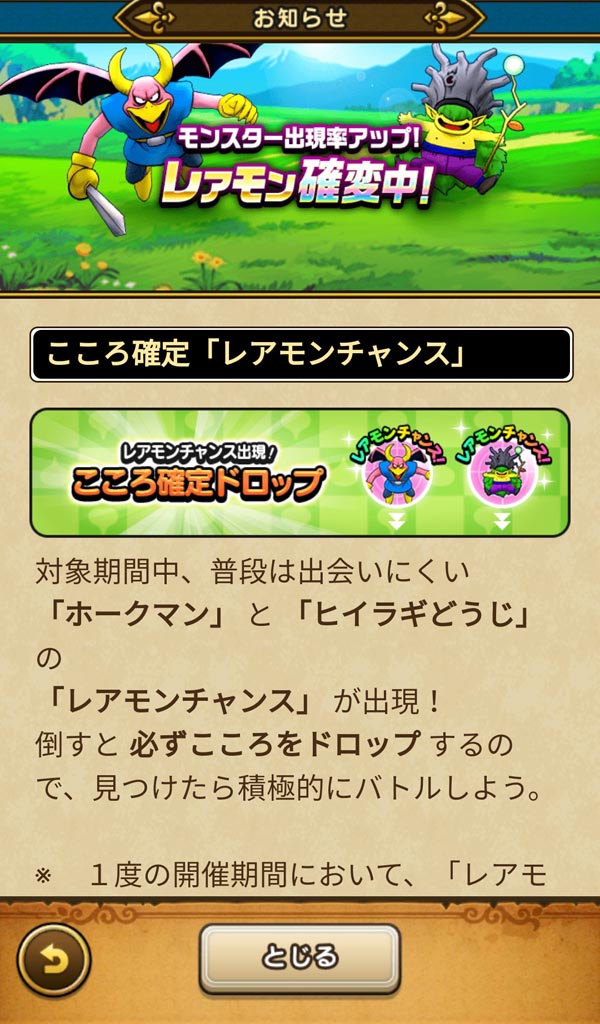This screenshot has height=1024, width=600.
Task: Tap the round yellow back arrow button
Action: click(x=54, y=960)
